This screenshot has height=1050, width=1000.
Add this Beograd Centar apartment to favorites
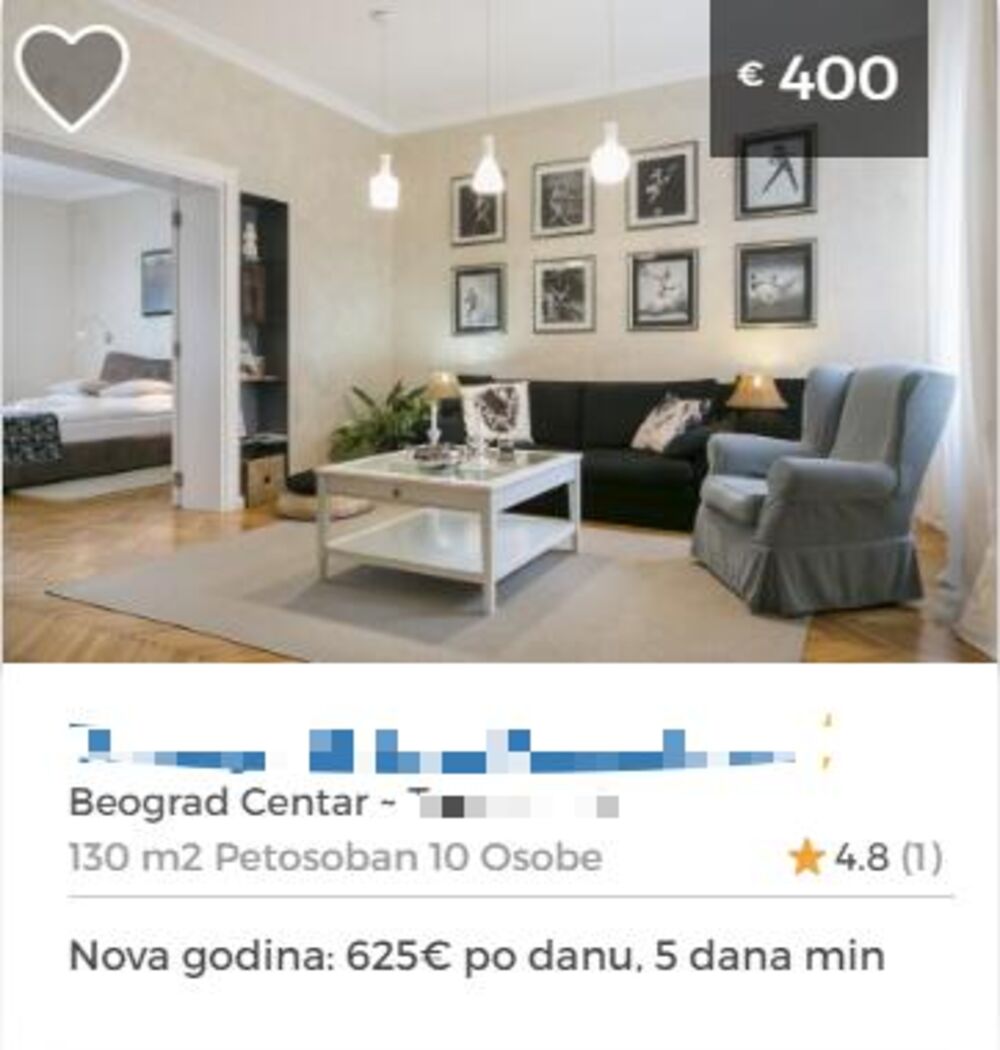(x=72, y=76)
